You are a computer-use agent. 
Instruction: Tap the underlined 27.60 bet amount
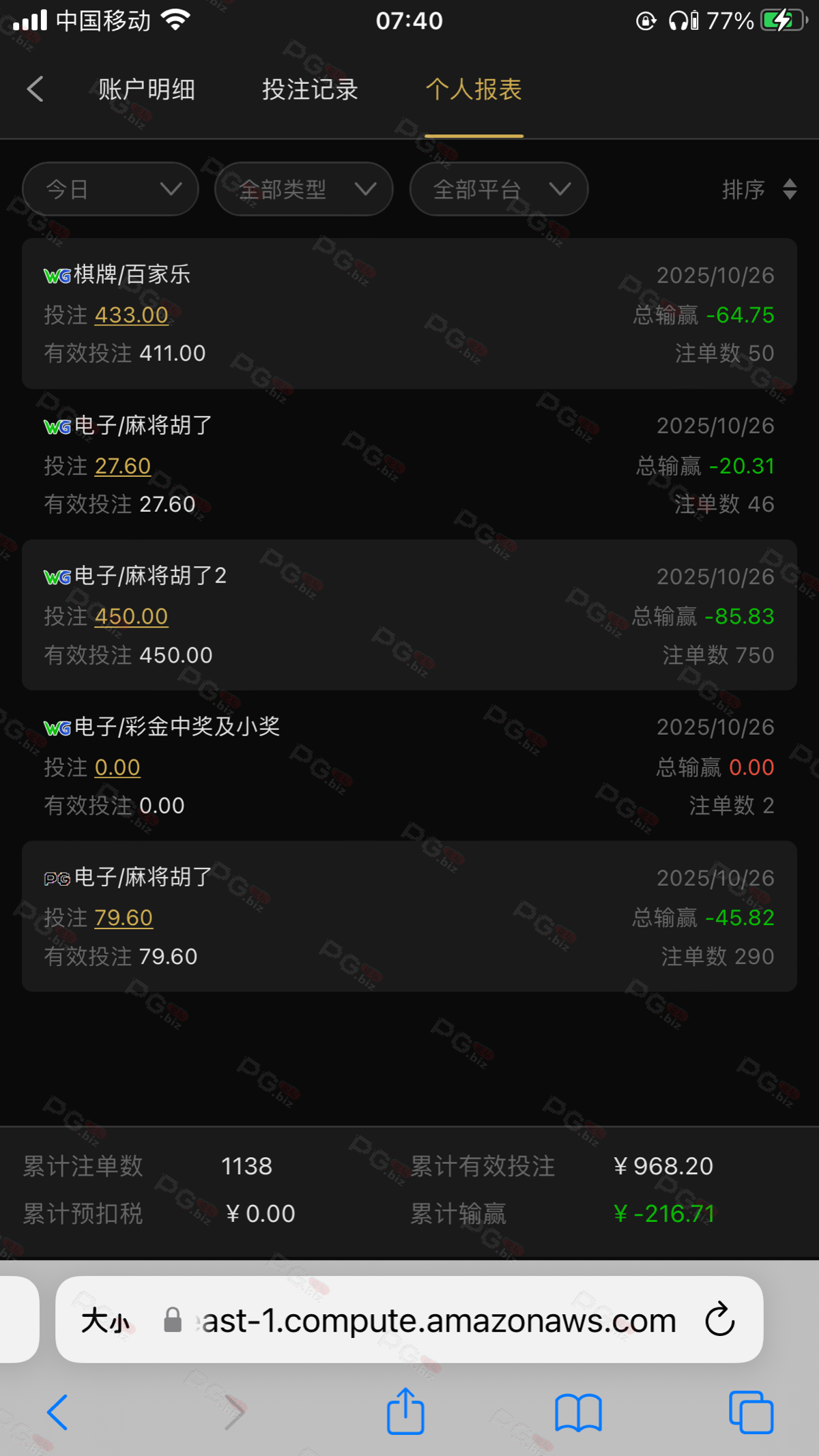[x=123, y=466]
